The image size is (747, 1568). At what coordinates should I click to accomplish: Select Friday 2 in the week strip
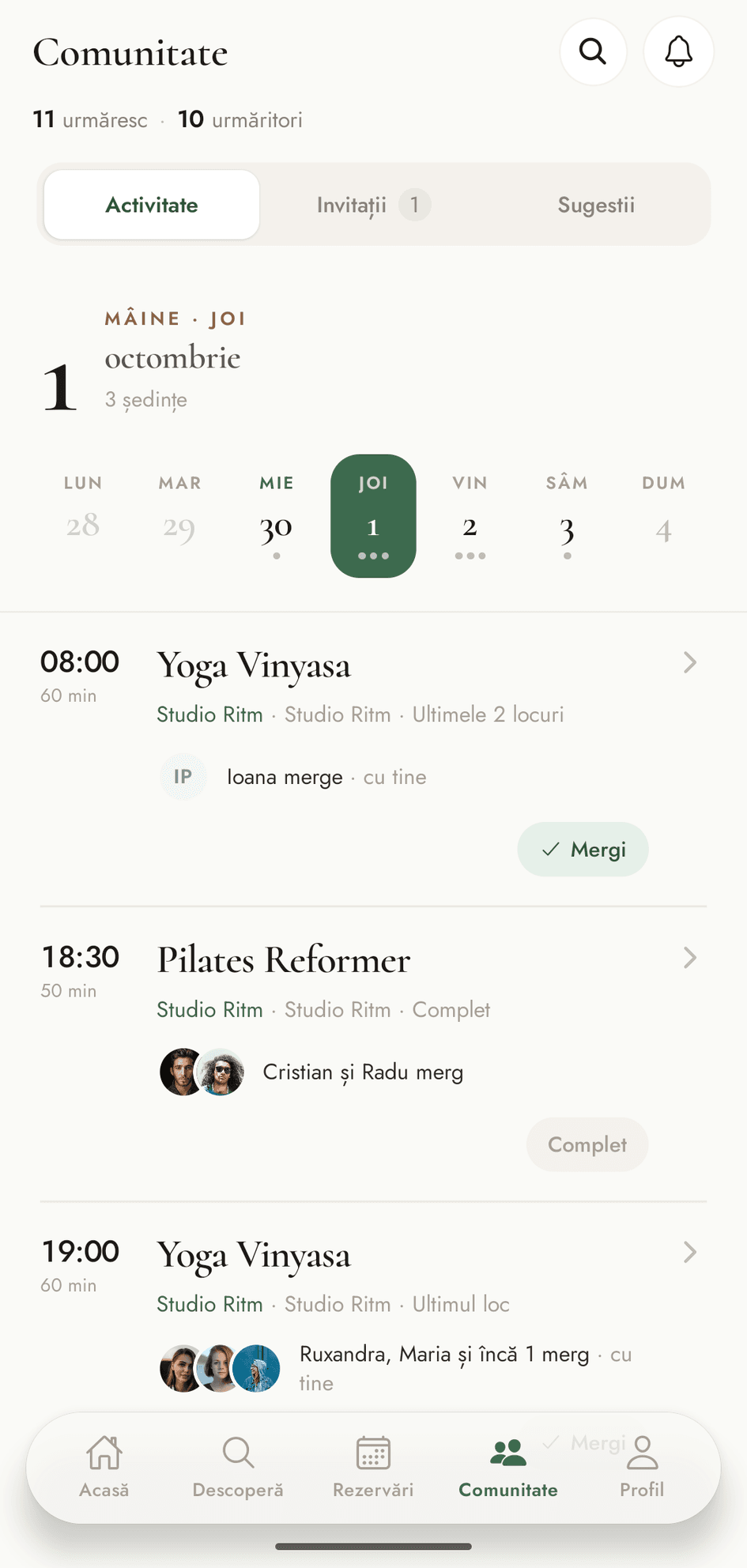click(470, 516)
